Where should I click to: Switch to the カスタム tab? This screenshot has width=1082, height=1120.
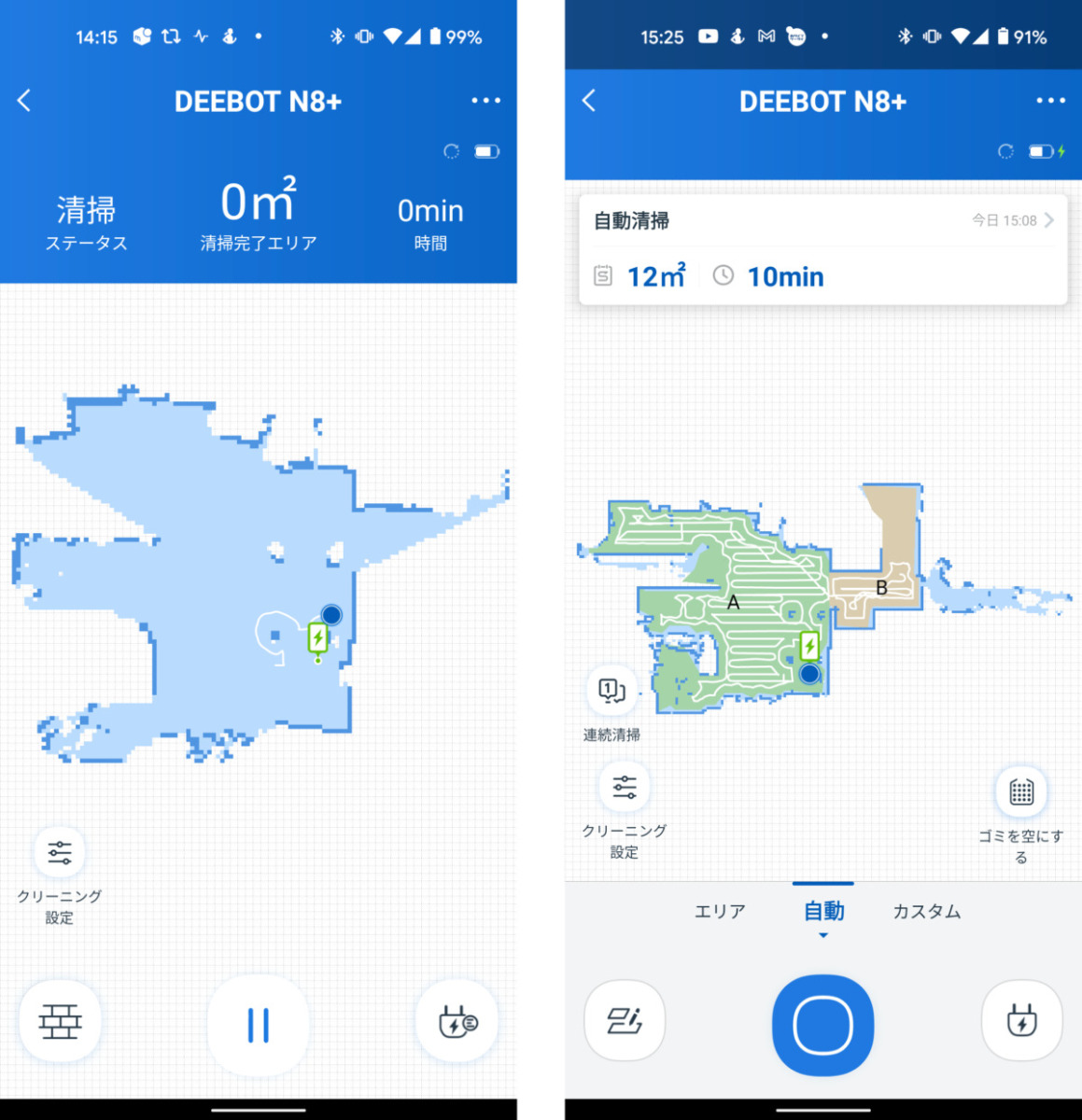click(x=926, y=911)
